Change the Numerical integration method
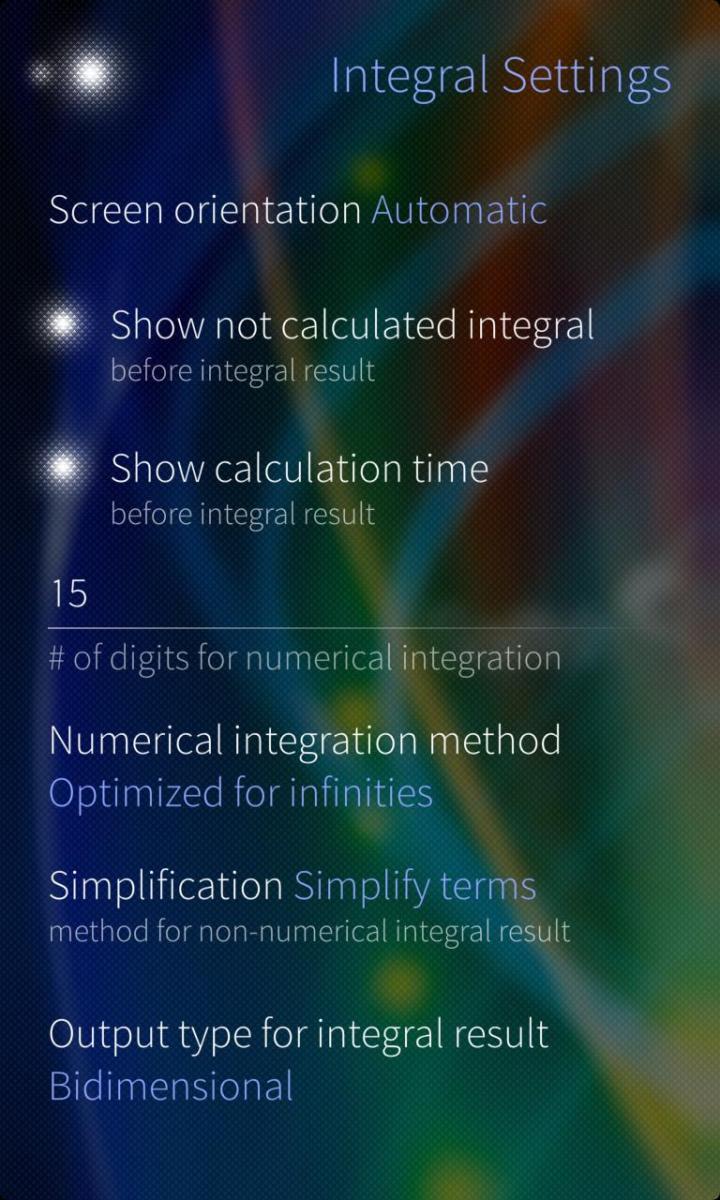This screenshot has height=1200, width=720. 304,767
